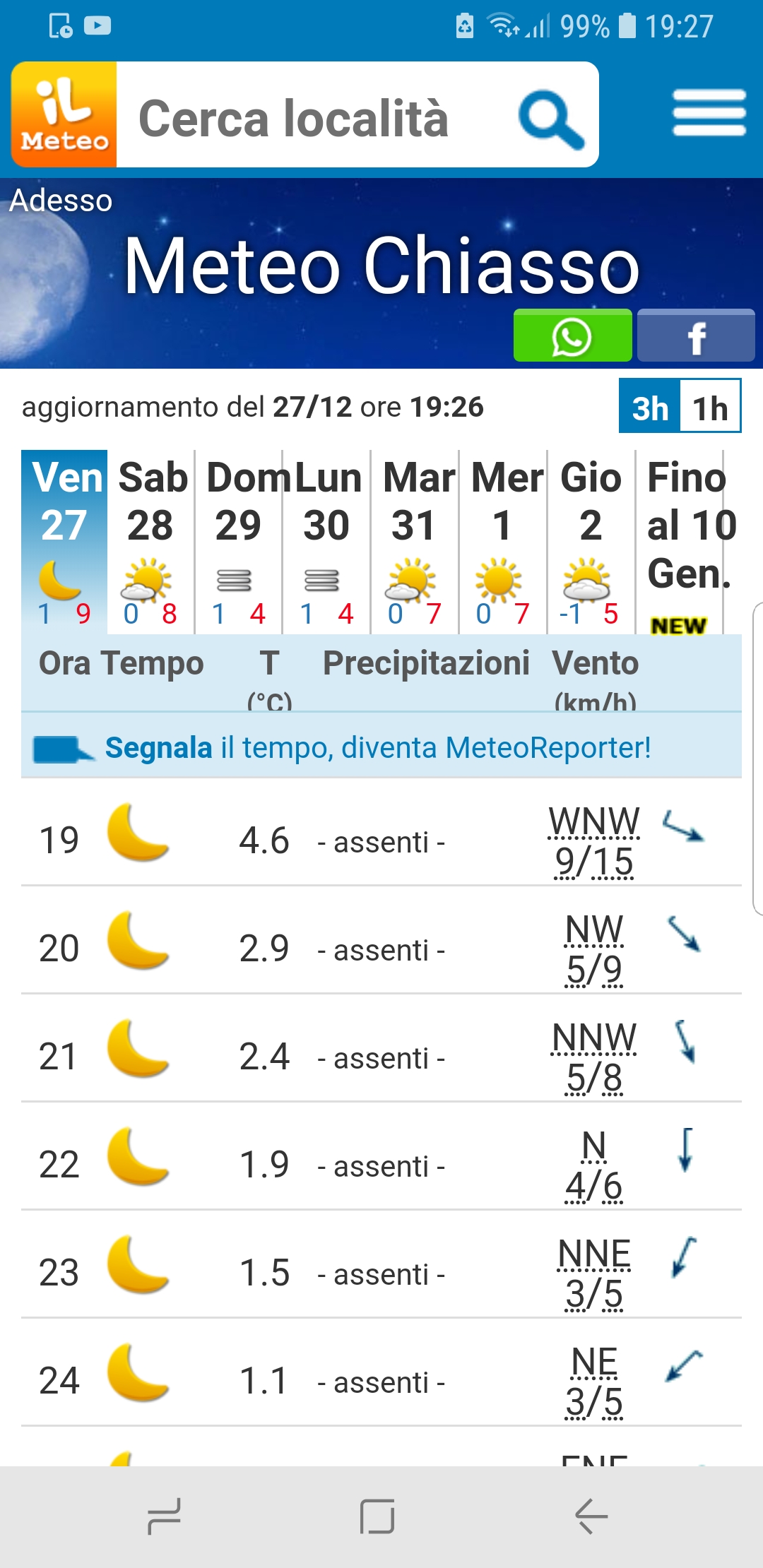The width and height of the screenshot is (763, 1568).
Task: Tap the magnifying glass search icon
Action: click(551, 118)
